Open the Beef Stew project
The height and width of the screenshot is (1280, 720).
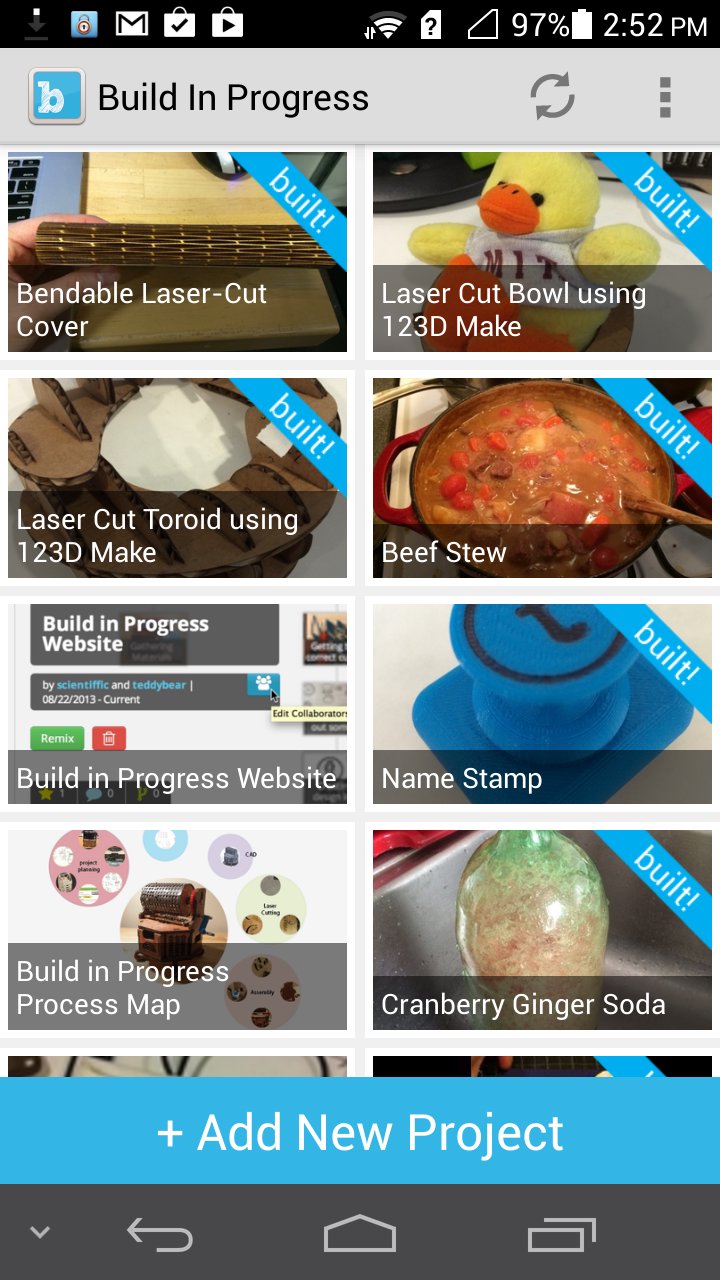click(541, 477)
